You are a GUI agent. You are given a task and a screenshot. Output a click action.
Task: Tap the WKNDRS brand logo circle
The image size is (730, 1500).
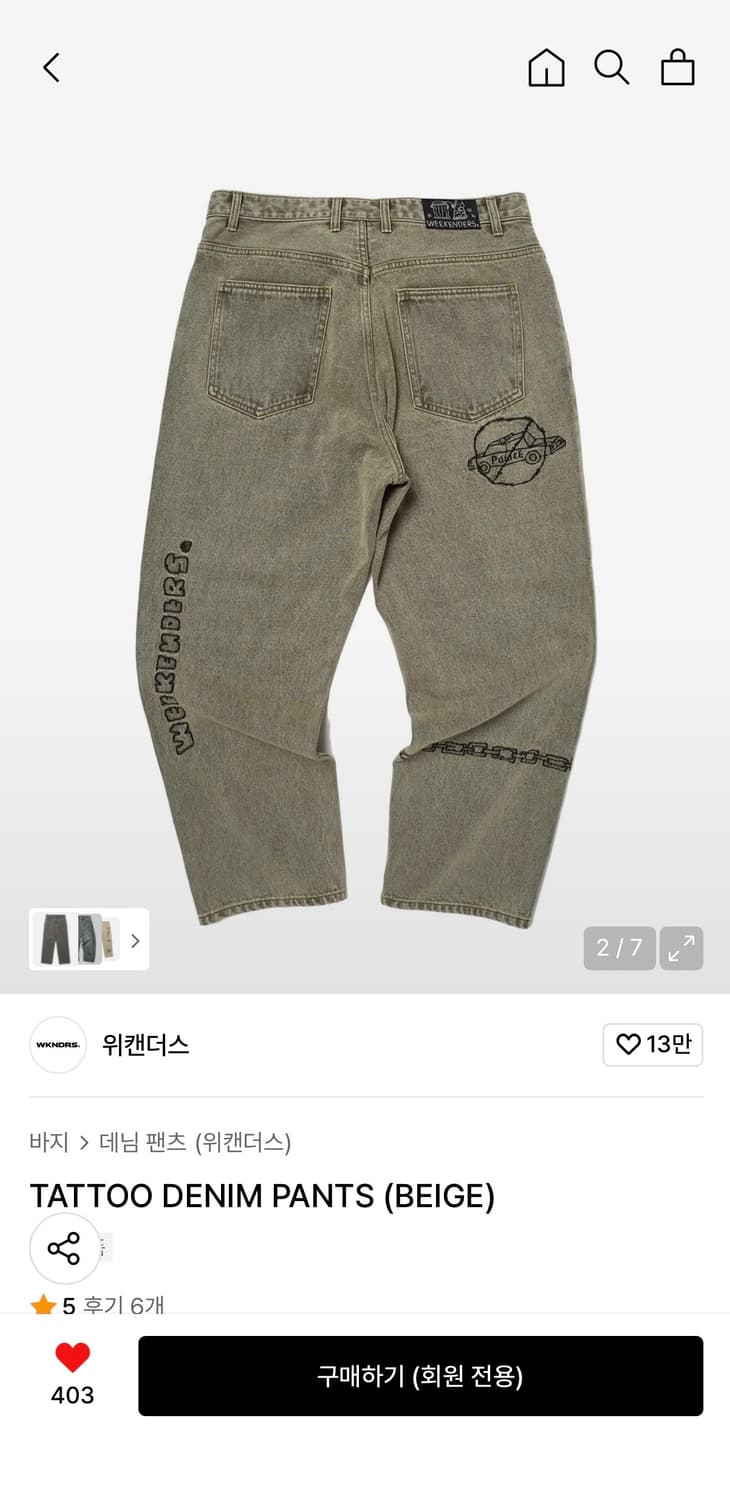point(57,1045)
